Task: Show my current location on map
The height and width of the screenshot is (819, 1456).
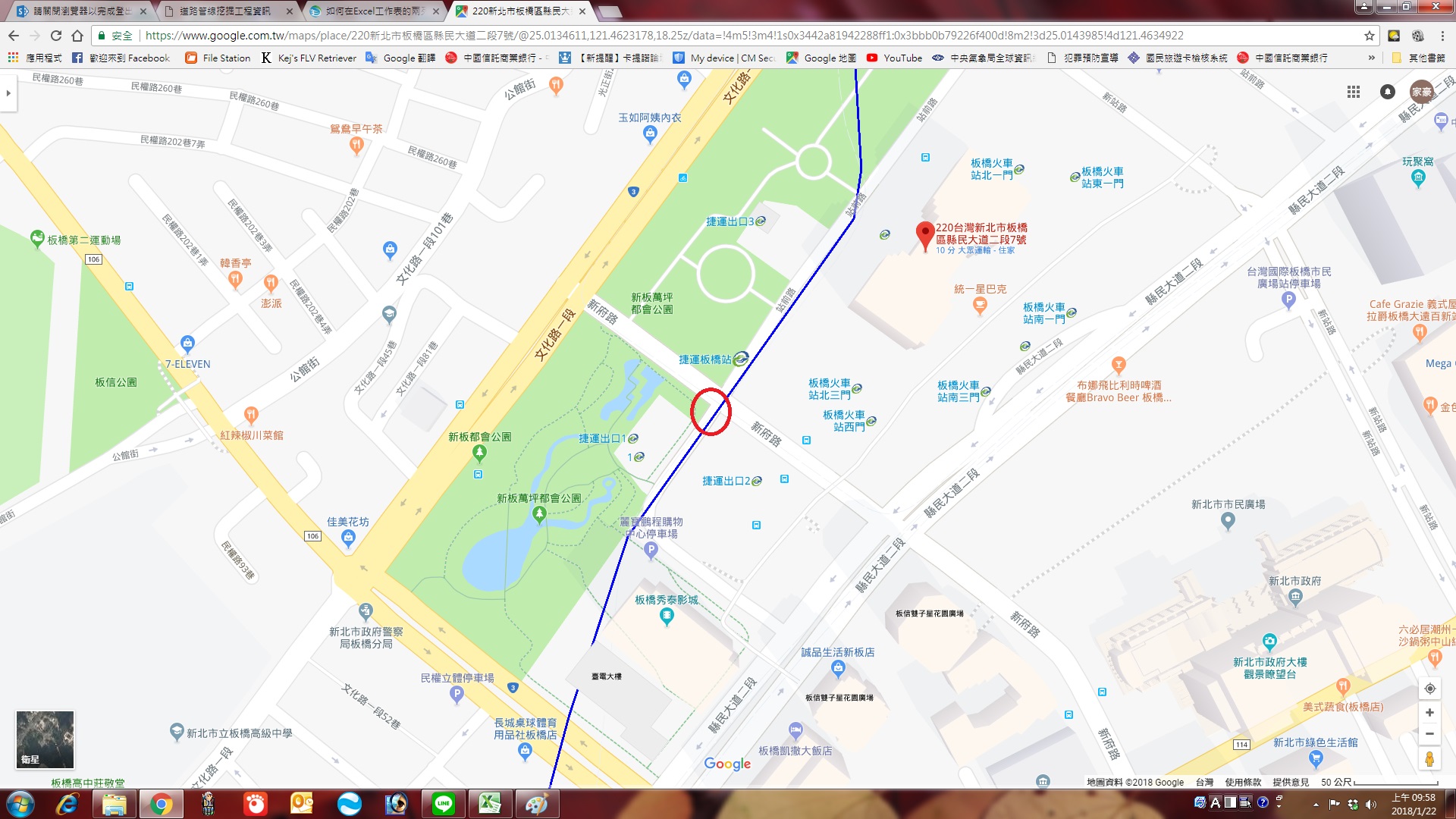Action: coord(1429,689)
